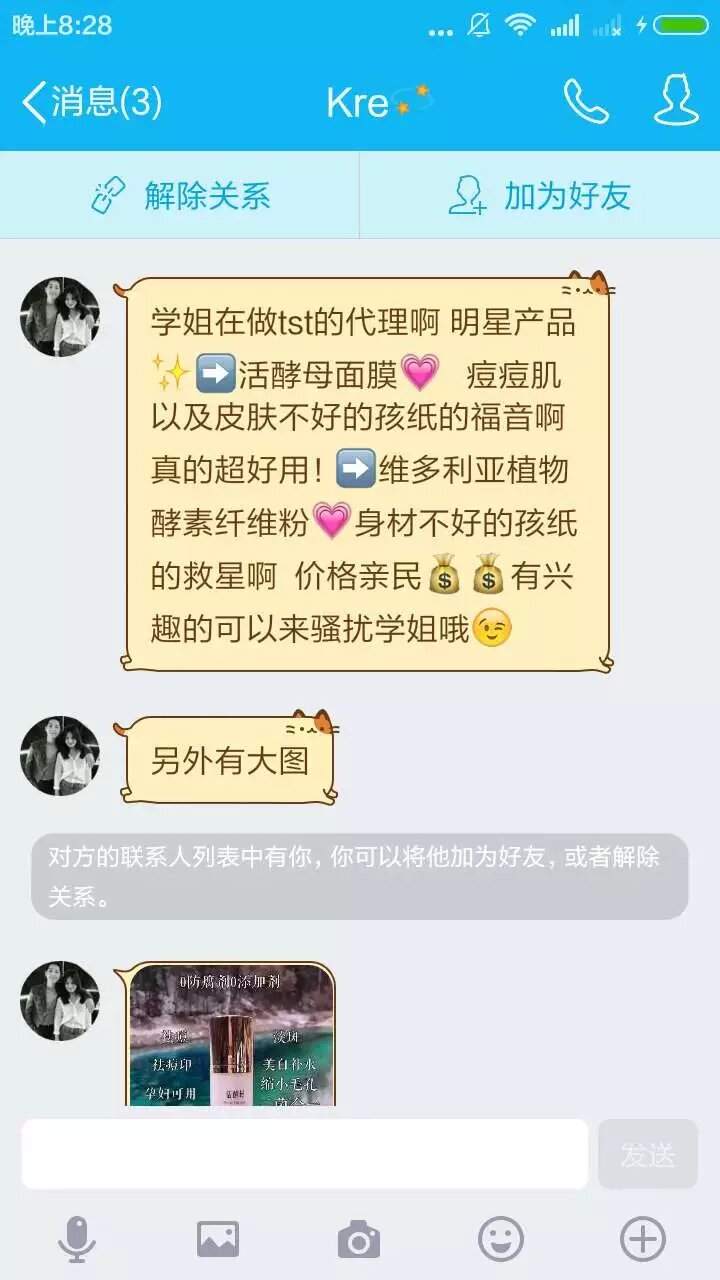
Task: Open the emoji sticker panel
Action: [x=501, y=1240]
